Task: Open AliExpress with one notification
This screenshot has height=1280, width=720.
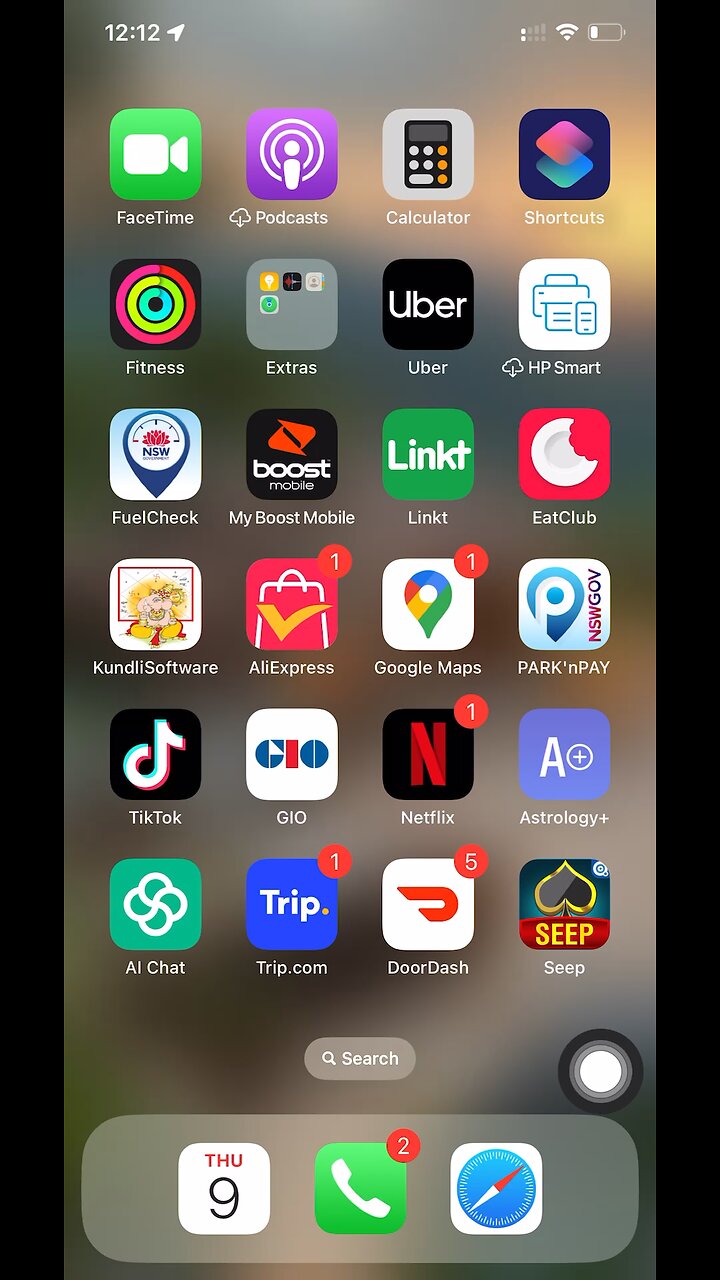Action: 291,605
